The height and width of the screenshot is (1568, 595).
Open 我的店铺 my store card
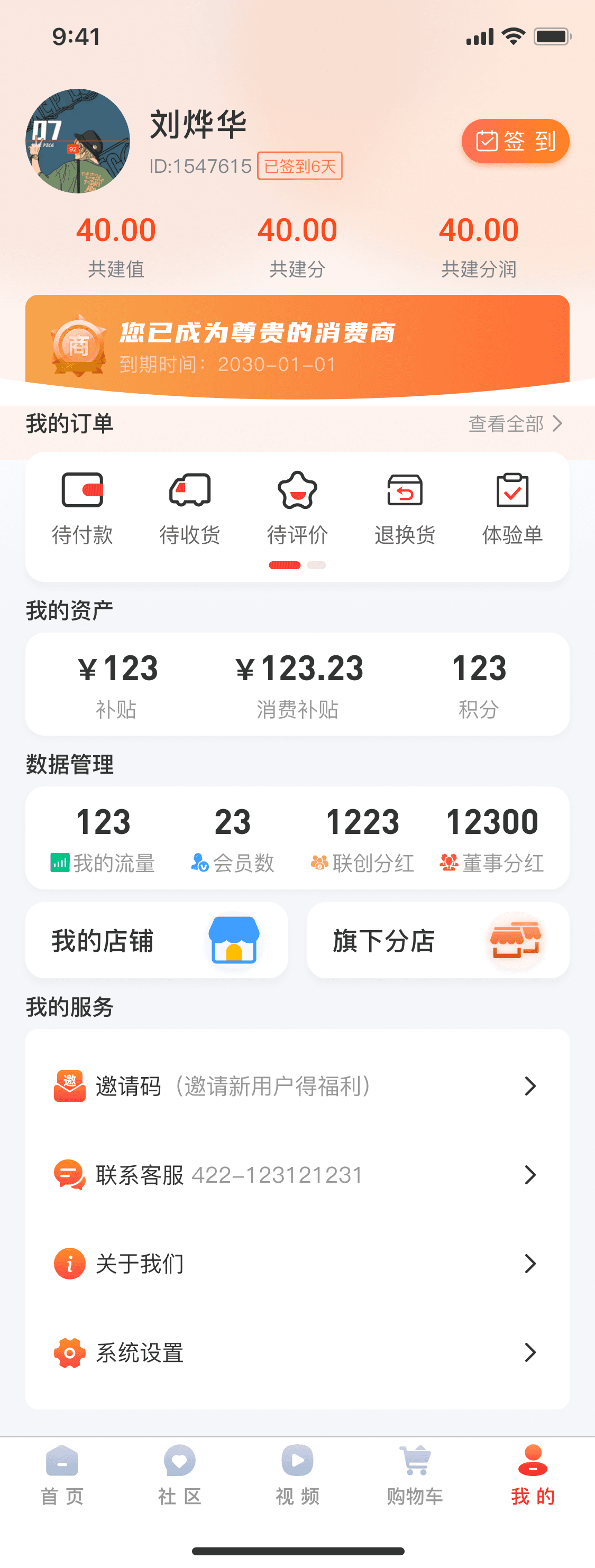tap(157, 941)
